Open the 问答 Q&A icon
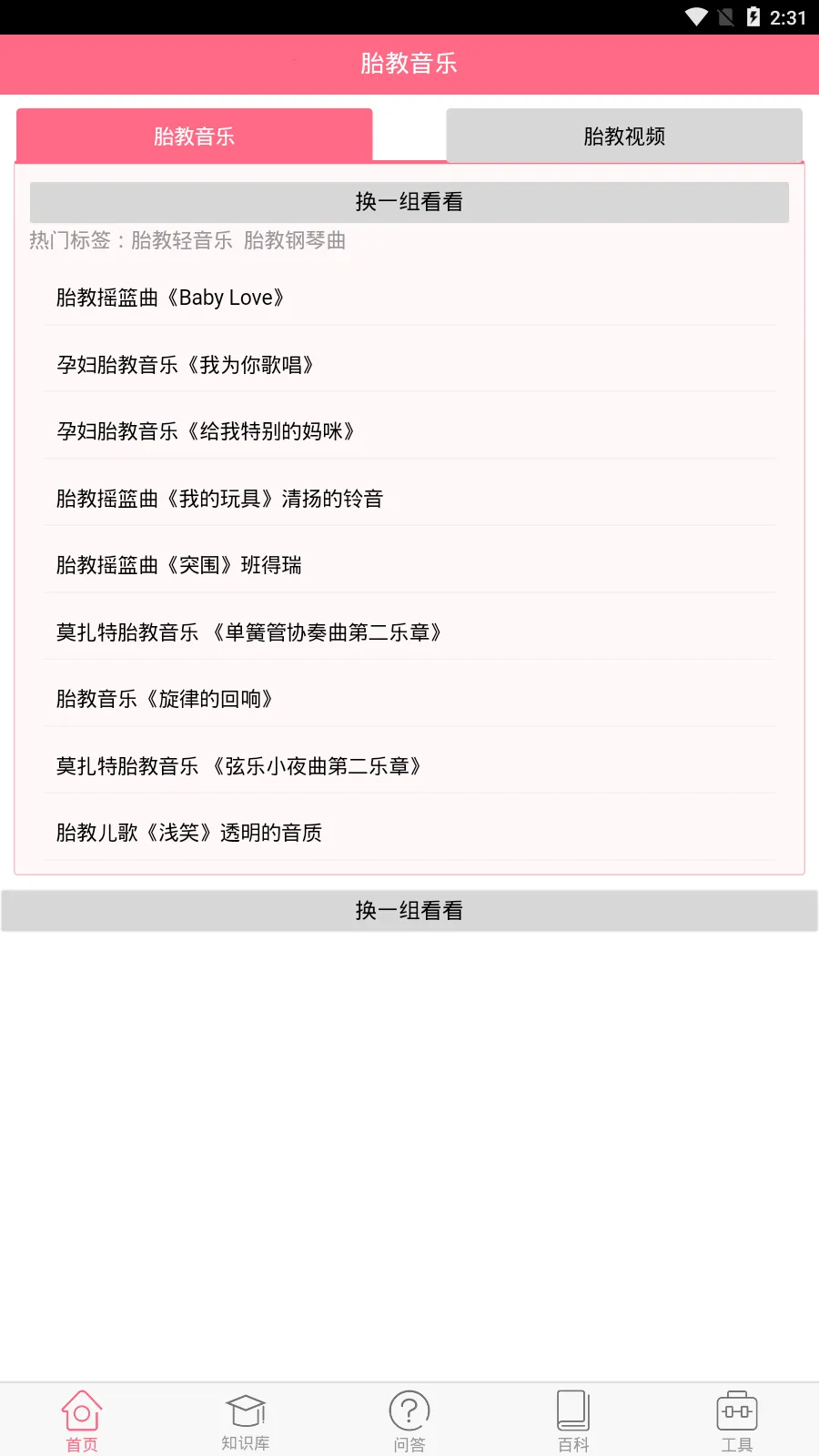 pyautogui.click(x=409, y=1417)
